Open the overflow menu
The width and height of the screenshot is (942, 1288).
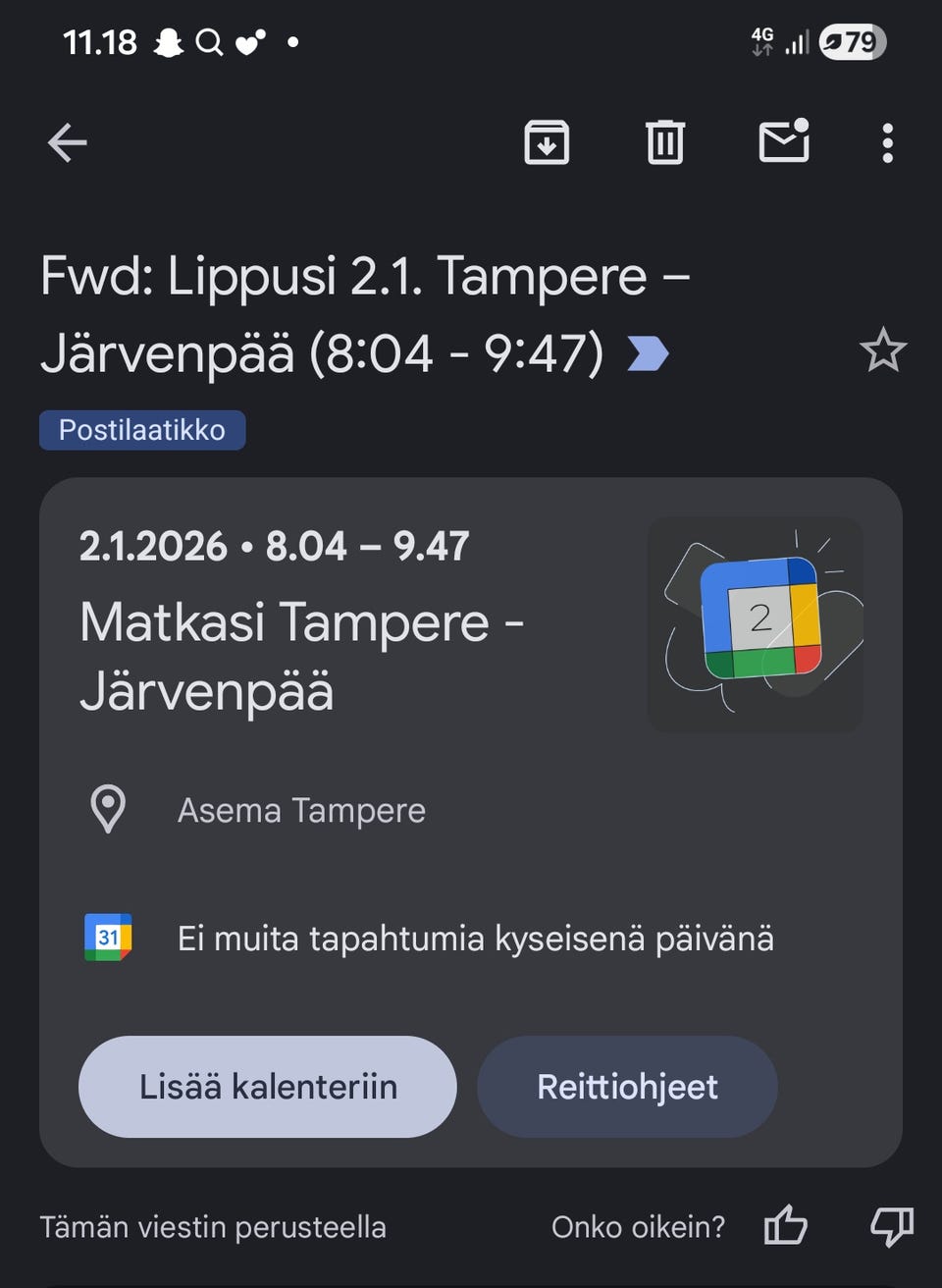887,143
